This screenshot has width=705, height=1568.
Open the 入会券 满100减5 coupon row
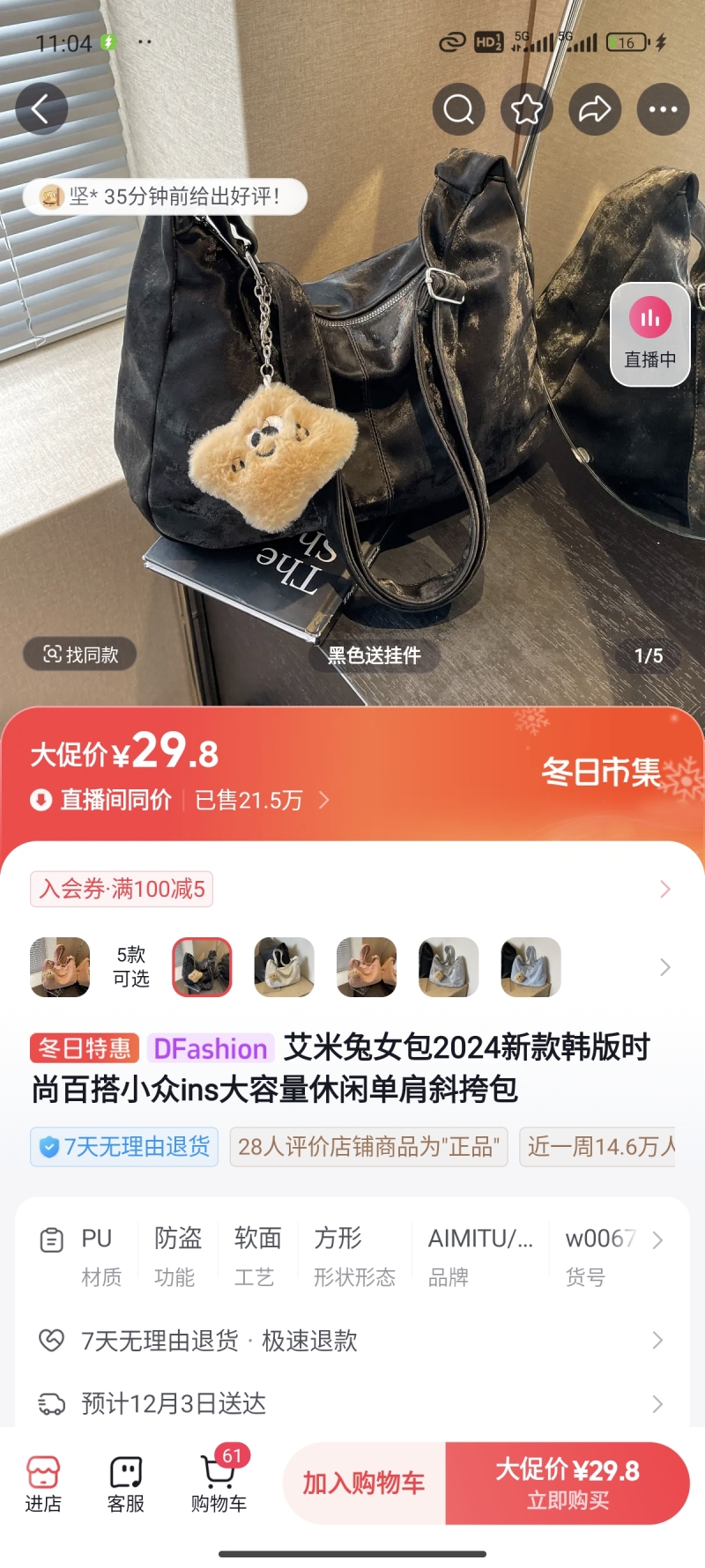[x=352, y=889]
